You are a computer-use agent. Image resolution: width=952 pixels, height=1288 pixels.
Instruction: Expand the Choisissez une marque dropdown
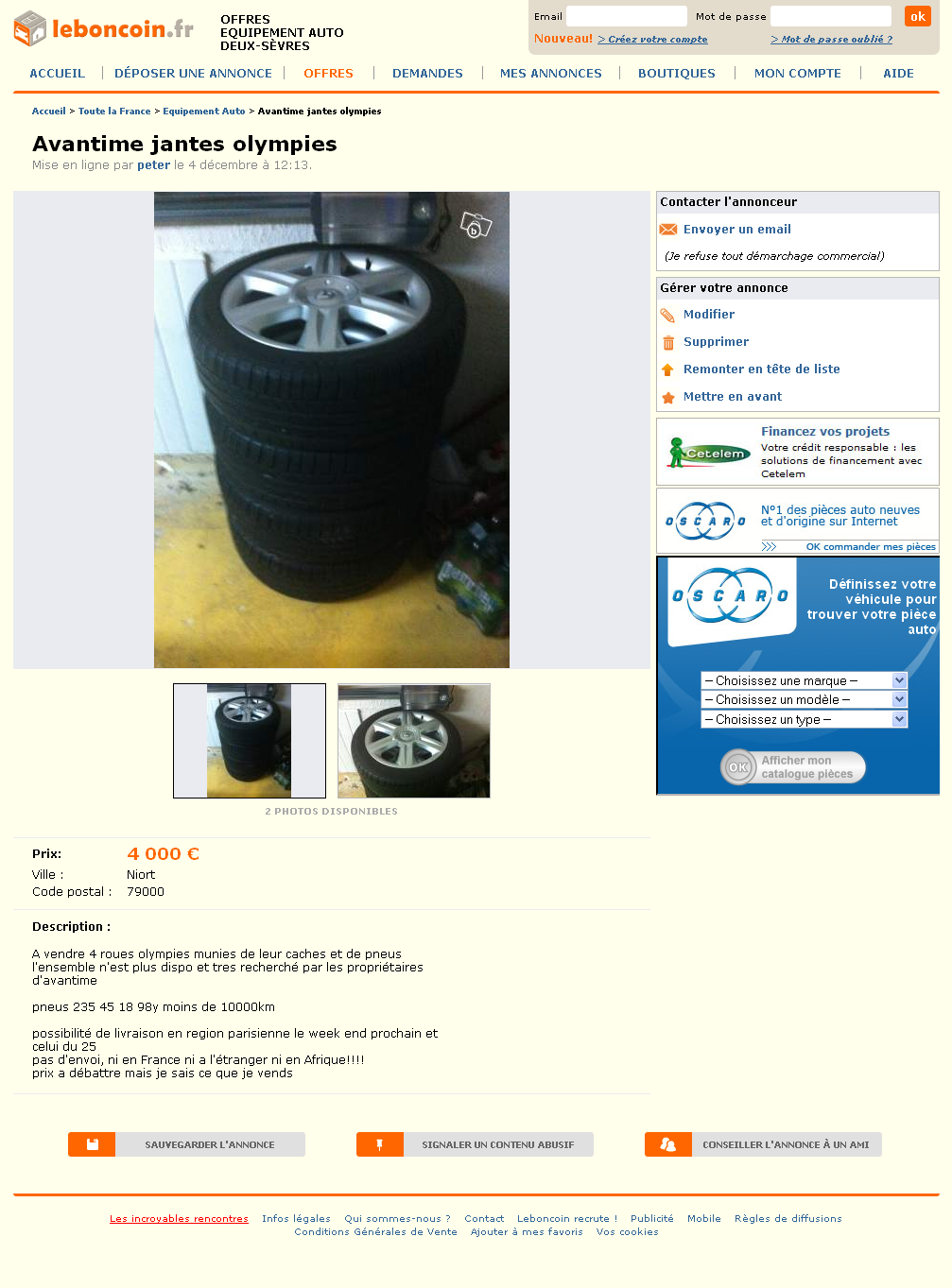tap(805, 680)
